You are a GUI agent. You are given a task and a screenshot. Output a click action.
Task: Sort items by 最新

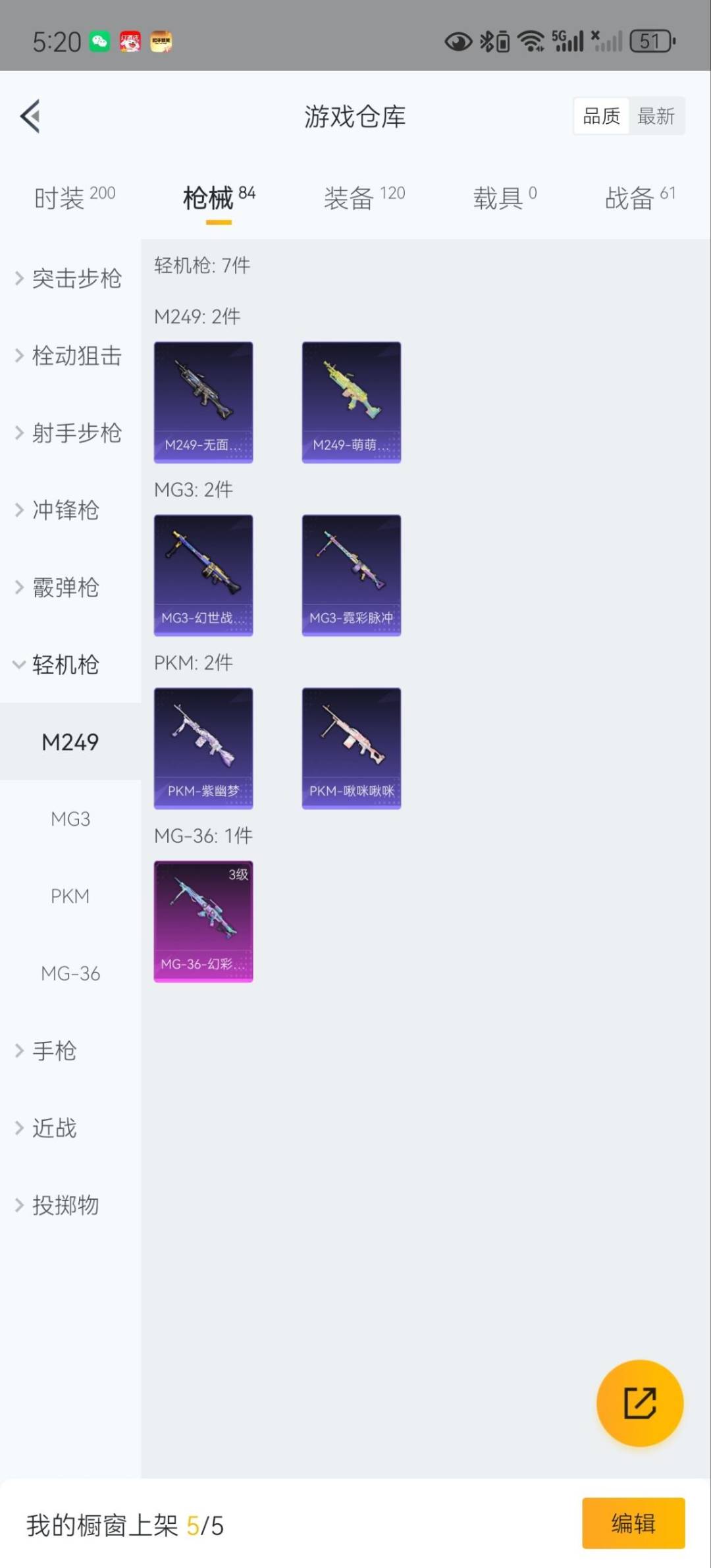pyautogui.click(x=656, y=117)
